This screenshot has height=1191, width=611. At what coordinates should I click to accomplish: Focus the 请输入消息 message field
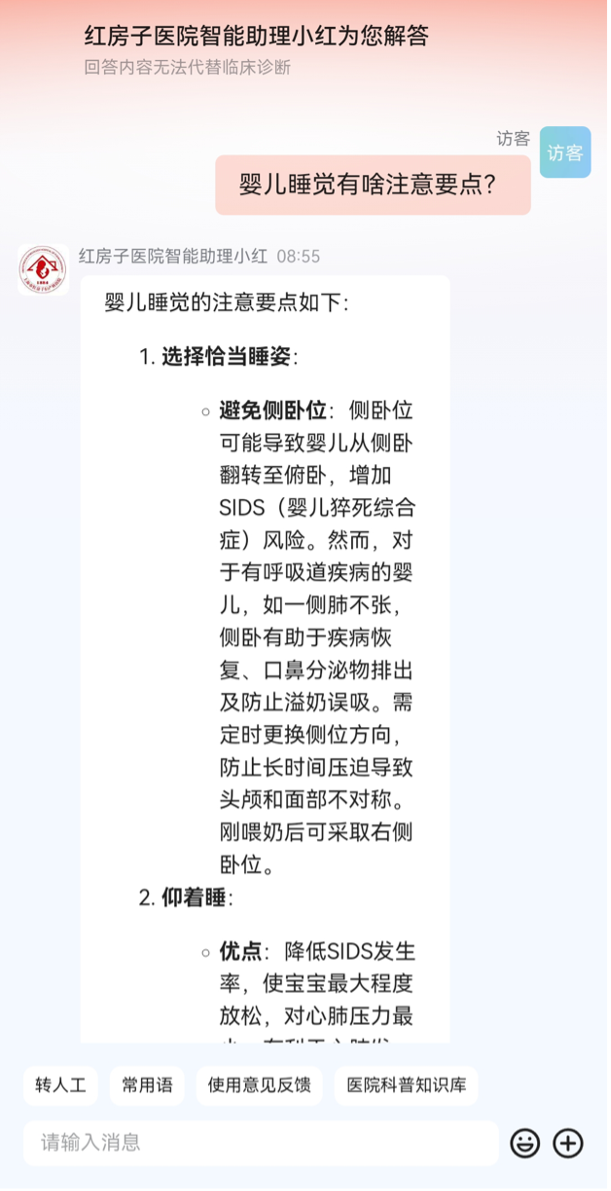point(260,1142)
